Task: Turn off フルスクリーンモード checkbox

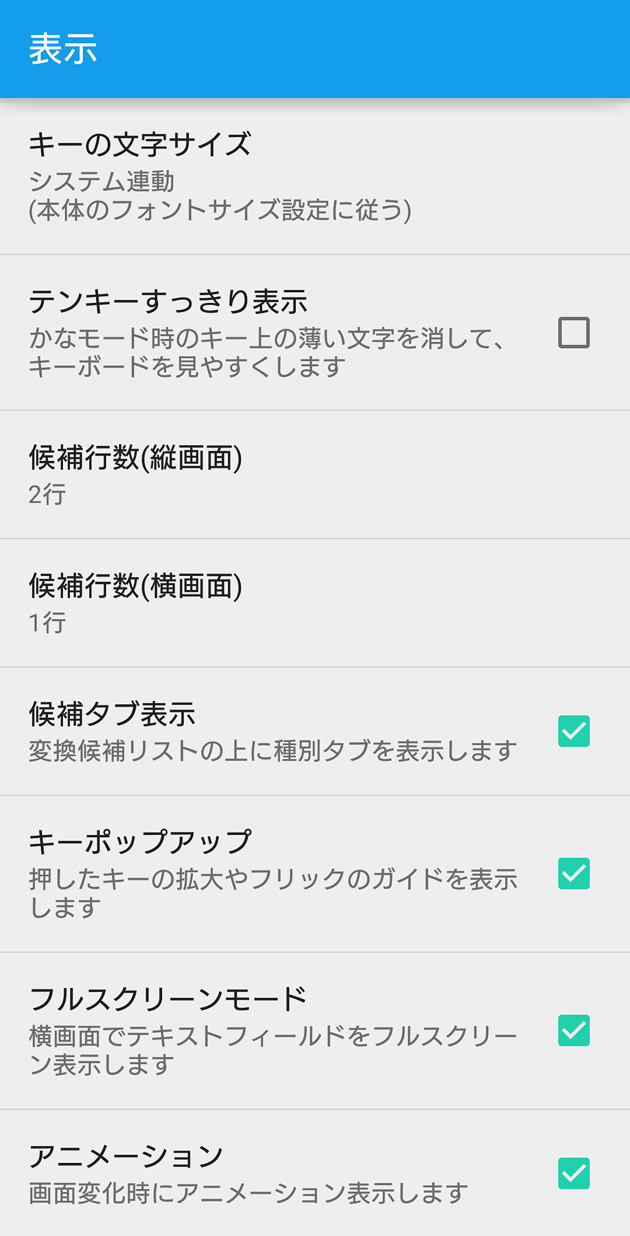Action: [x=574, y=1030]
